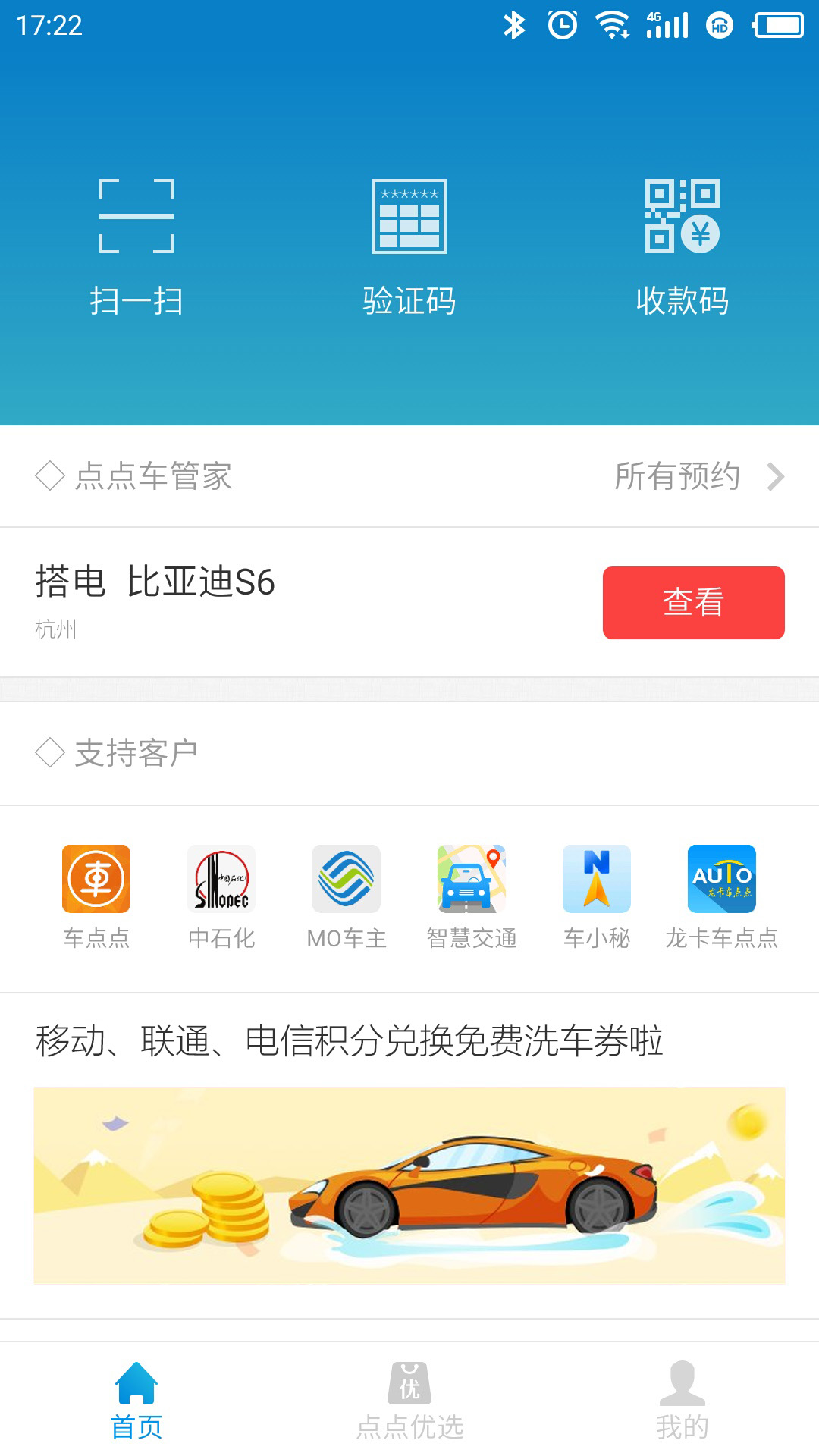Choose the 车小秘 client
Image resolution: width=819 pixels, height=1456 pixels.
(x=597, y=895)
